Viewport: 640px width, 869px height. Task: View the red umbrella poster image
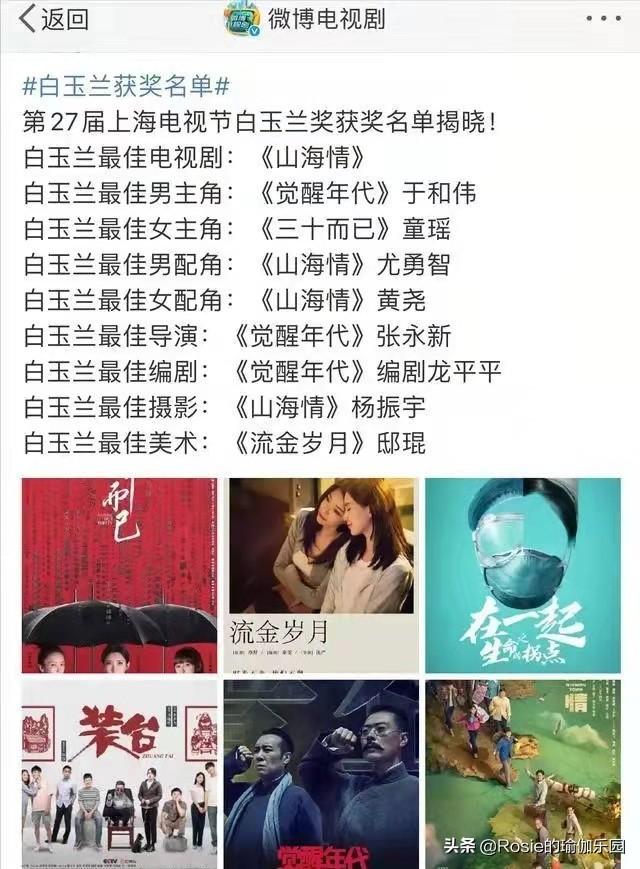click(x=119, y=575)
